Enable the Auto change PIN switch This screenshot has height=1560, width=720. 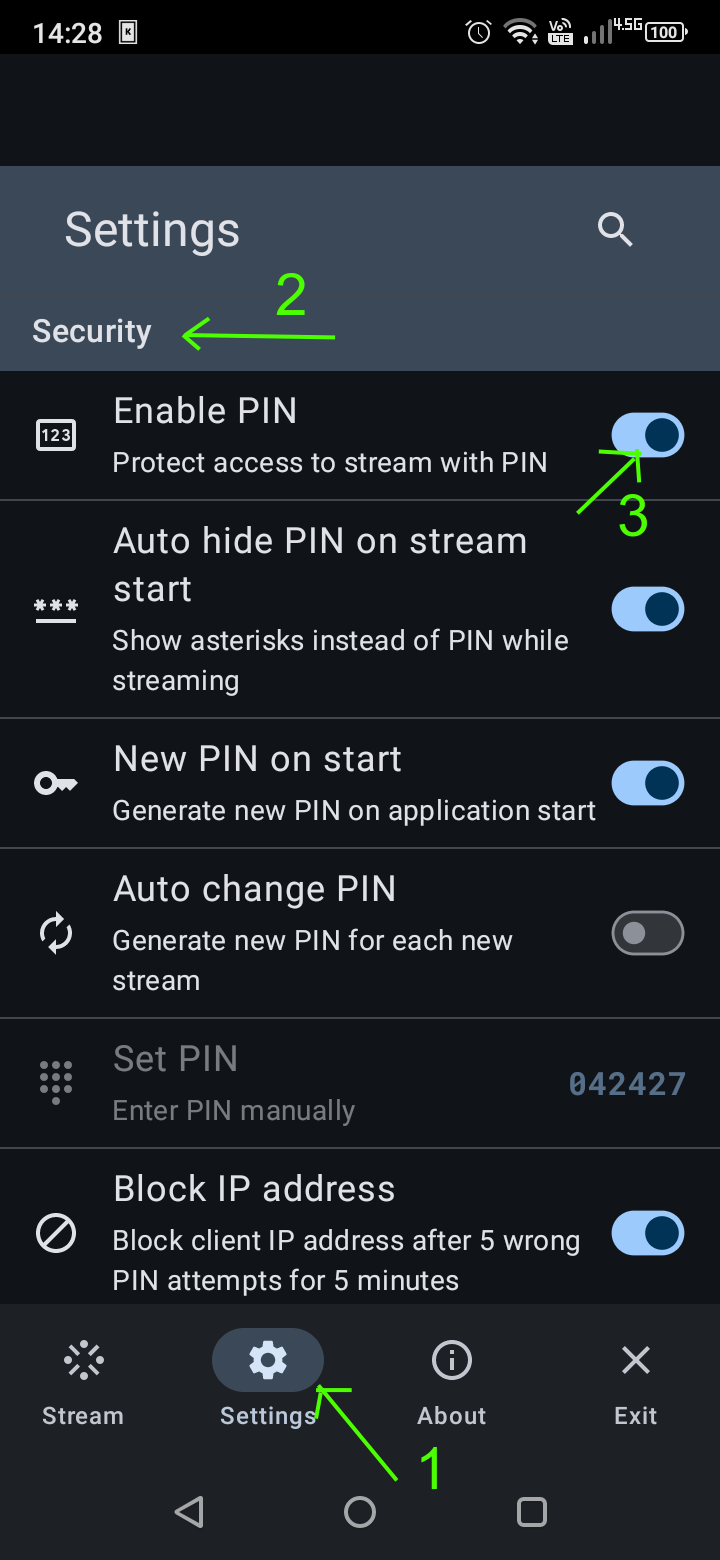tap(647, 934)
